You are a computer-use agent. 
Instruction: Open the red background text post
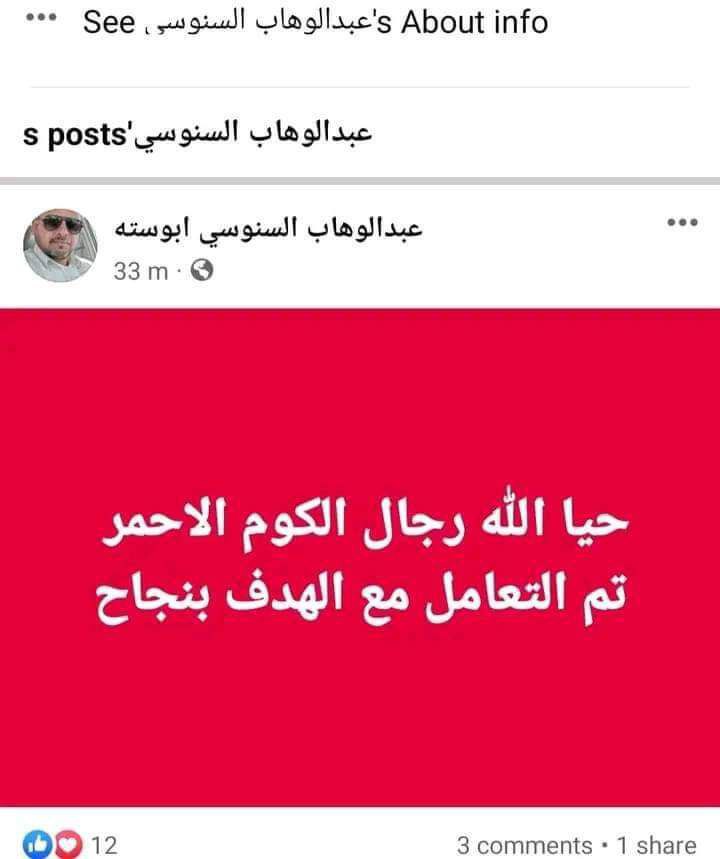[x=360, y=560]
